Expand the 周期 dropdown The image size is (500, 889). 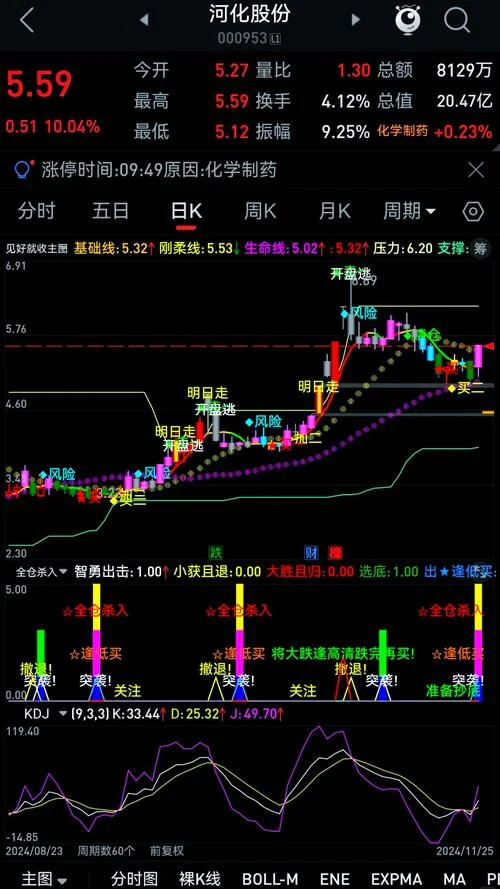[x=409, y=211]
